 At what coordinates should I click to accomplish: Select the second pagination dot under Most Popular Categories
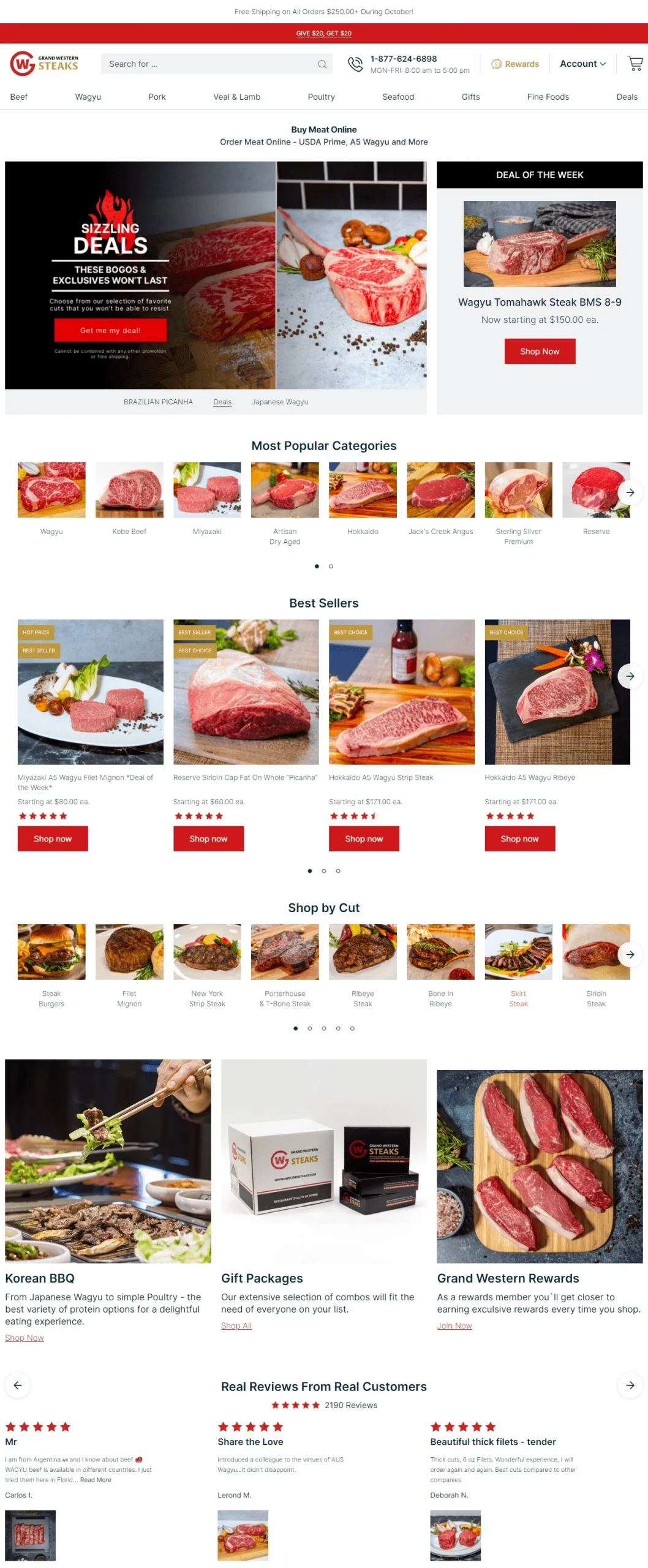(331, 566)
